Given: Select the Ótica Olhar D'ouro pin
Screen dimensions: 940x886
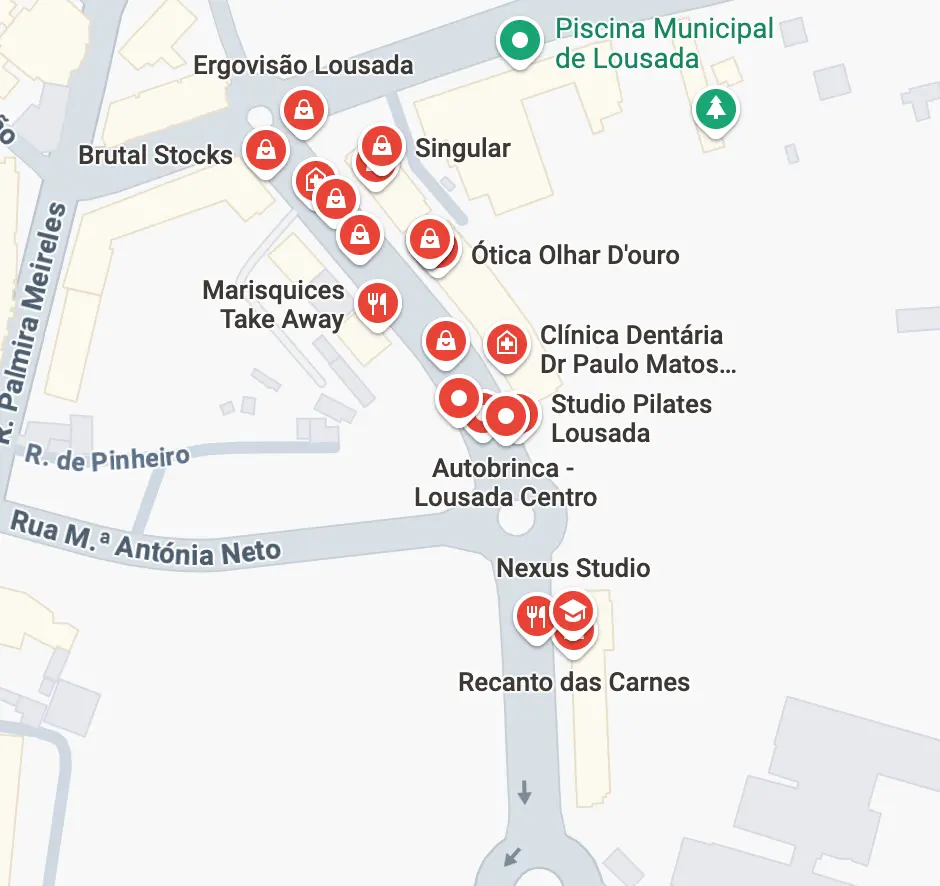Looking at the screenshot, I should pos(430,239).
